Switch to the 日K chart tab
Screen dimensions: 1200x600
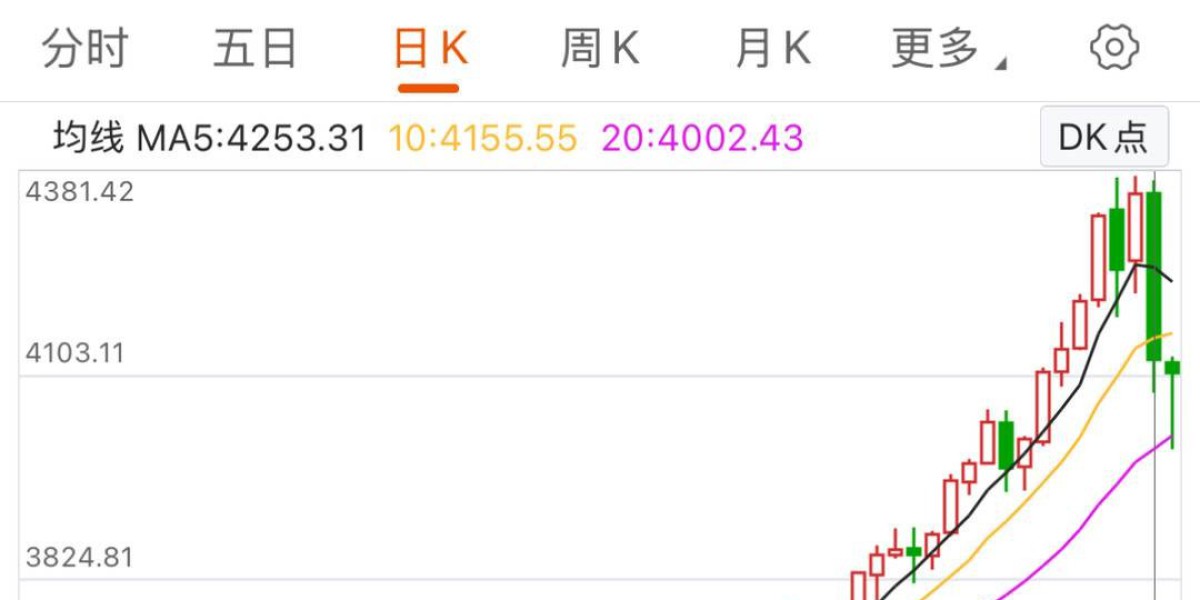pos(430,49)
